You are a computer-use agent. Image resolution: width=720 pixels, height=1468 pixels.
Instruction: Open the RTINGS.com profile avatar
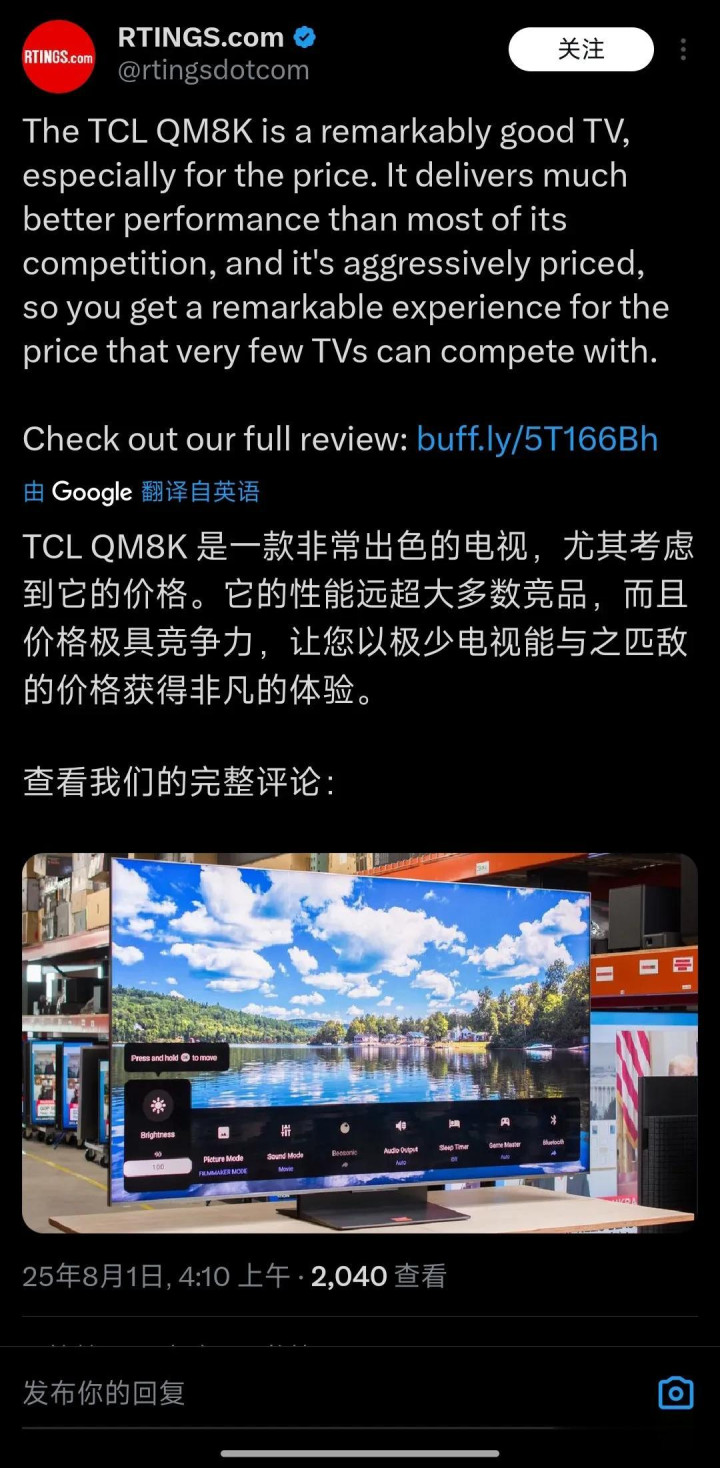pos(59,56)
